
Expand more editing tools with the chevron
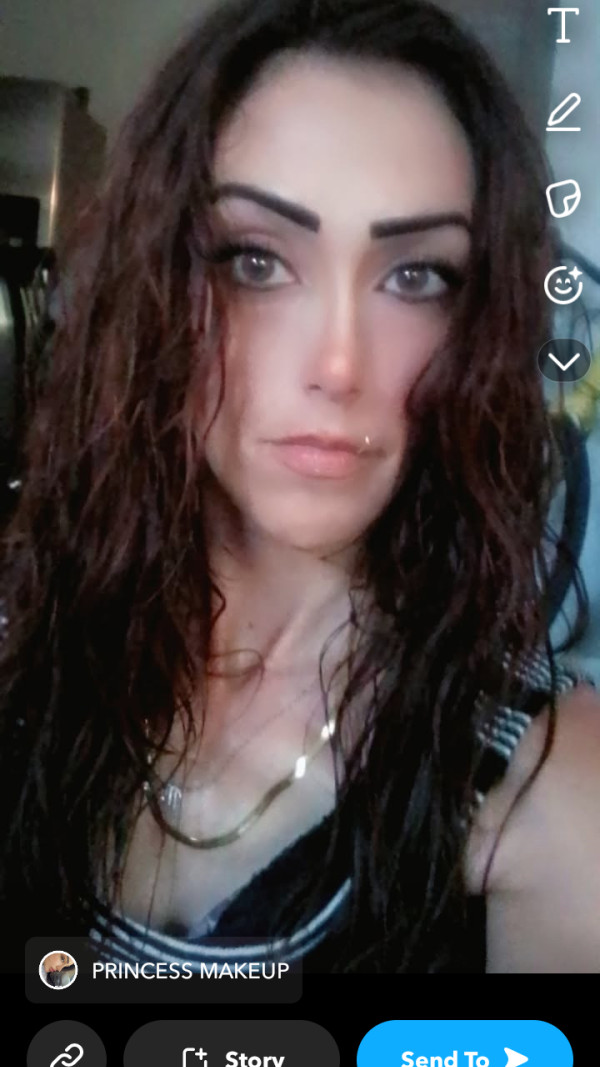(564, 361)
